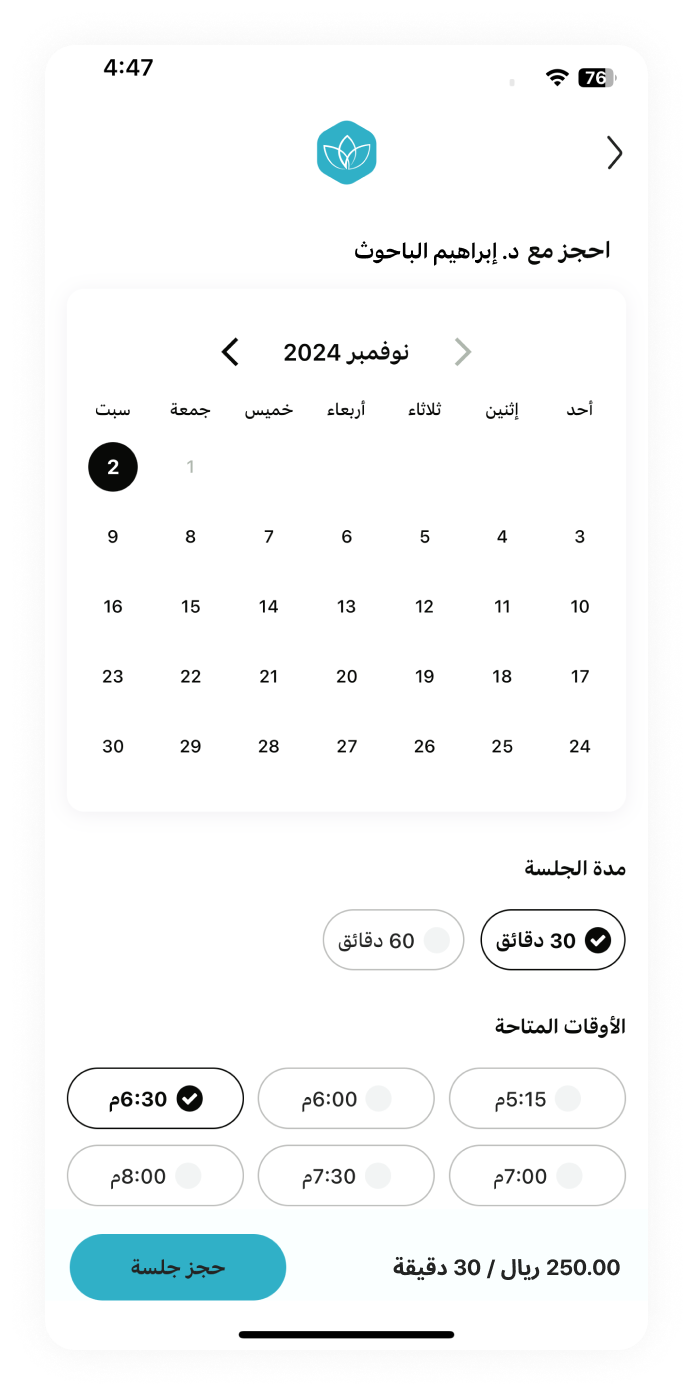Choose the 8:00م time slot

pyautogui.click(x=155, y=1176)
